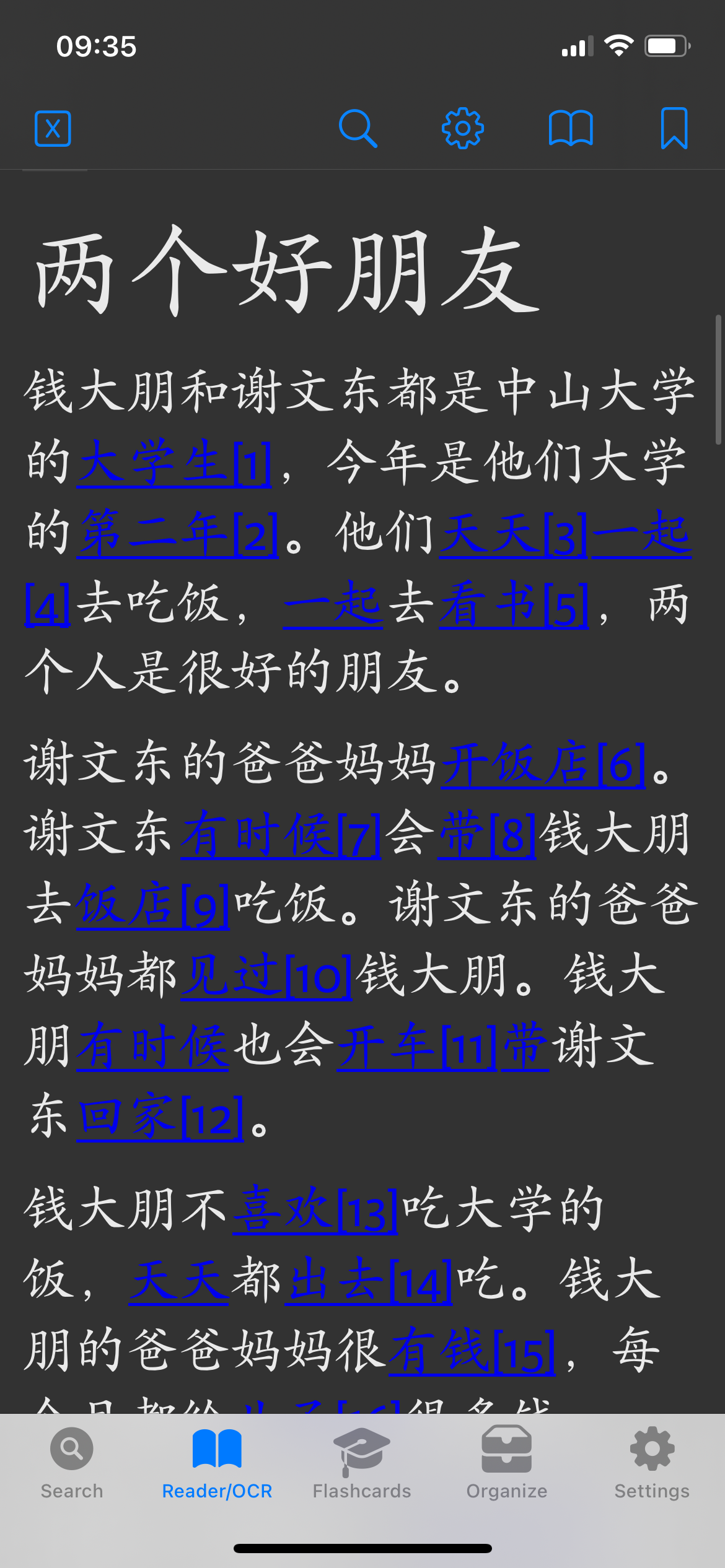Tap the open book icon in toolbar
725x1568 pixels.
[571, 129]
